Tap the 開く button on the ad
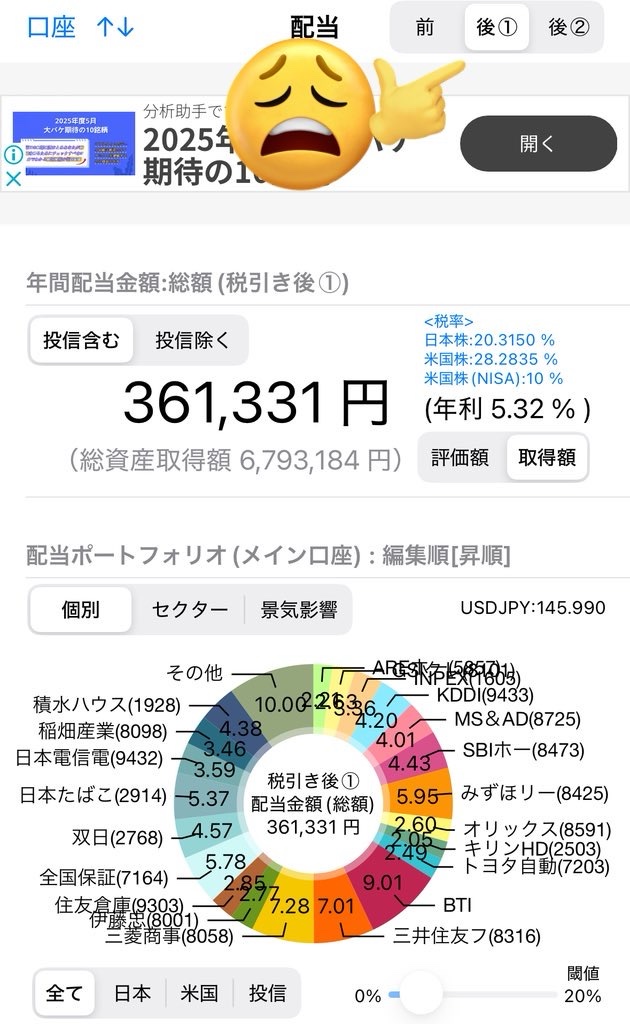630x1024 pixels. pos(538,144)
